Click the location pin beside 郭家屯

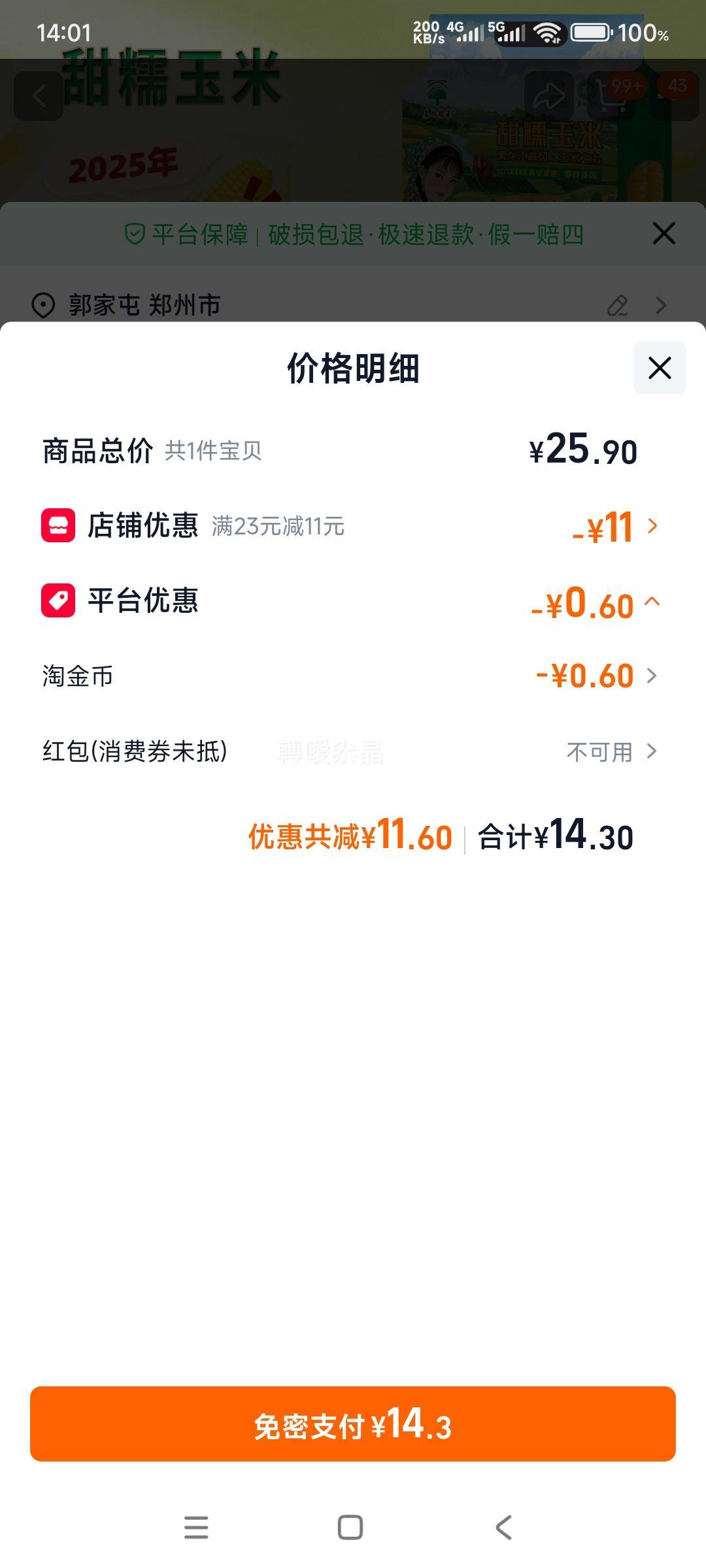(41, 304)
